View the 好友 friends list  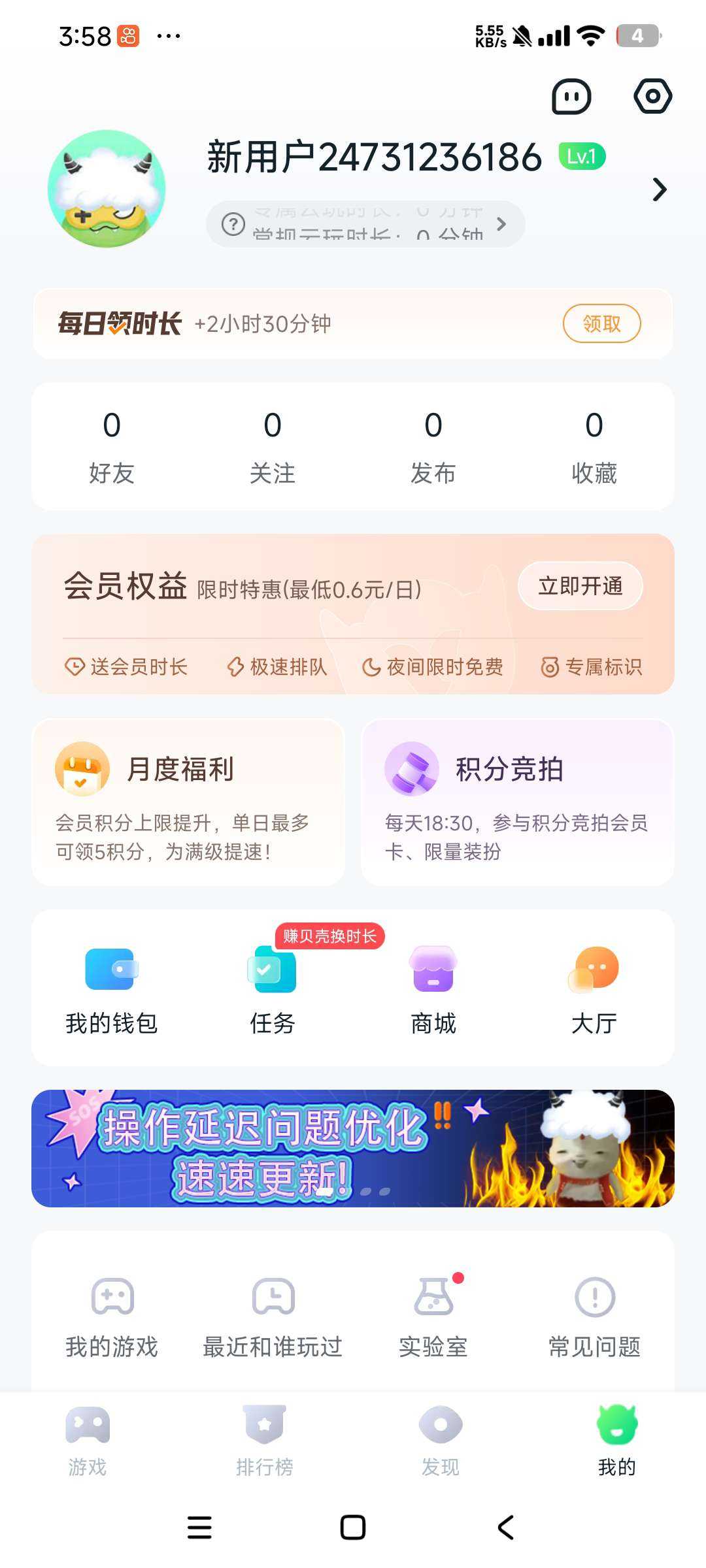[x=112, y=446]
